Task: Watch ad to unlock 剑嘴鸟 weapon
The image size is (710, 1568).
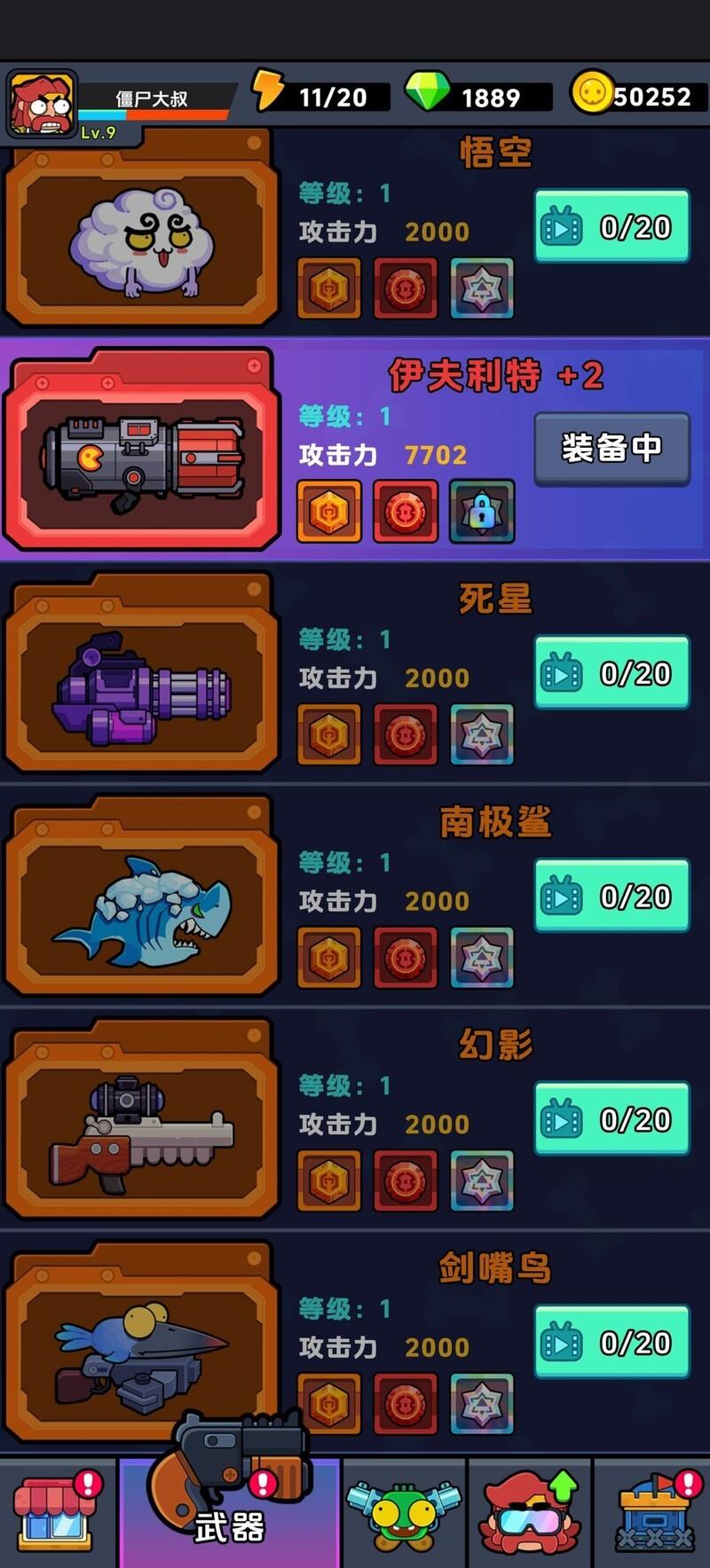Action: [611, 1343]
